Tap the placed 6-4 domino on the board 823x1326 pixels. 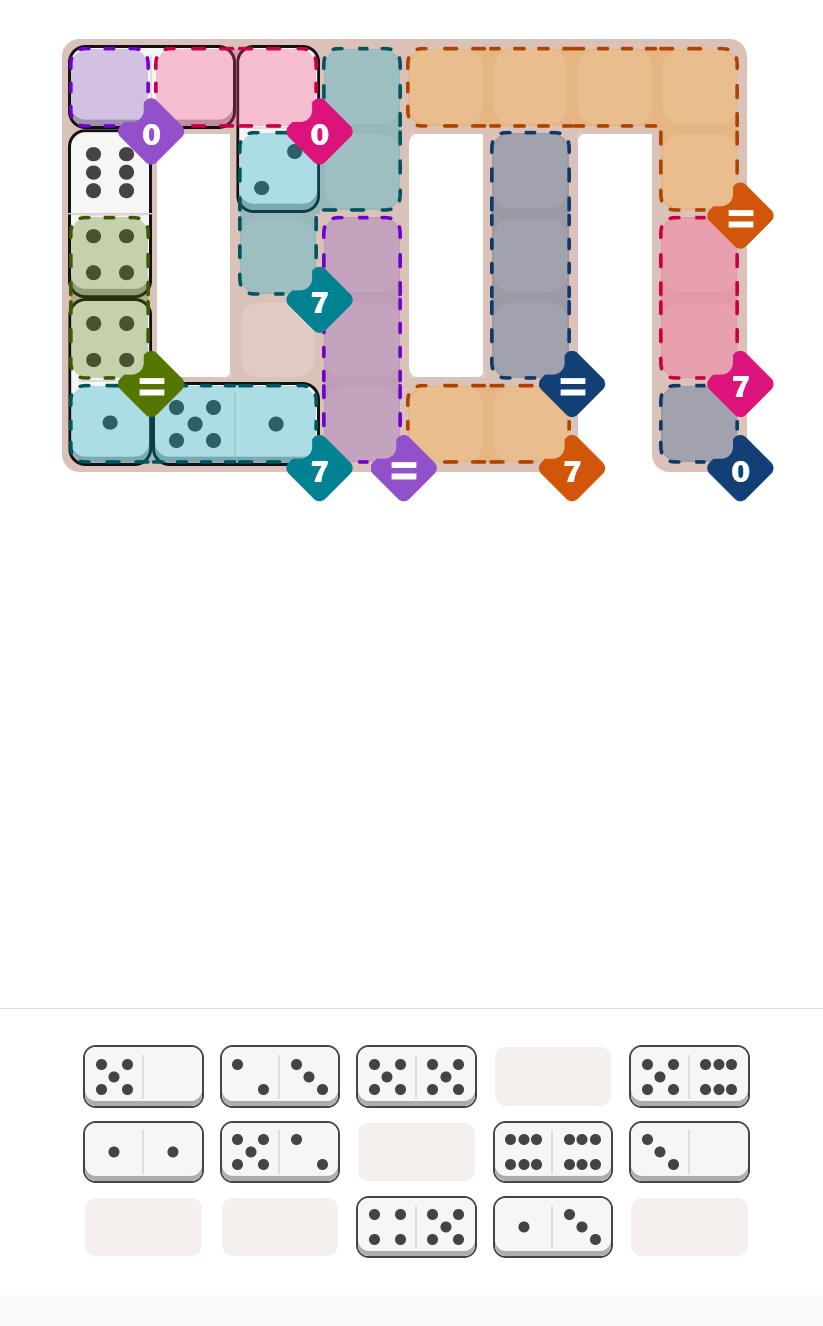[x=110, y=213]
